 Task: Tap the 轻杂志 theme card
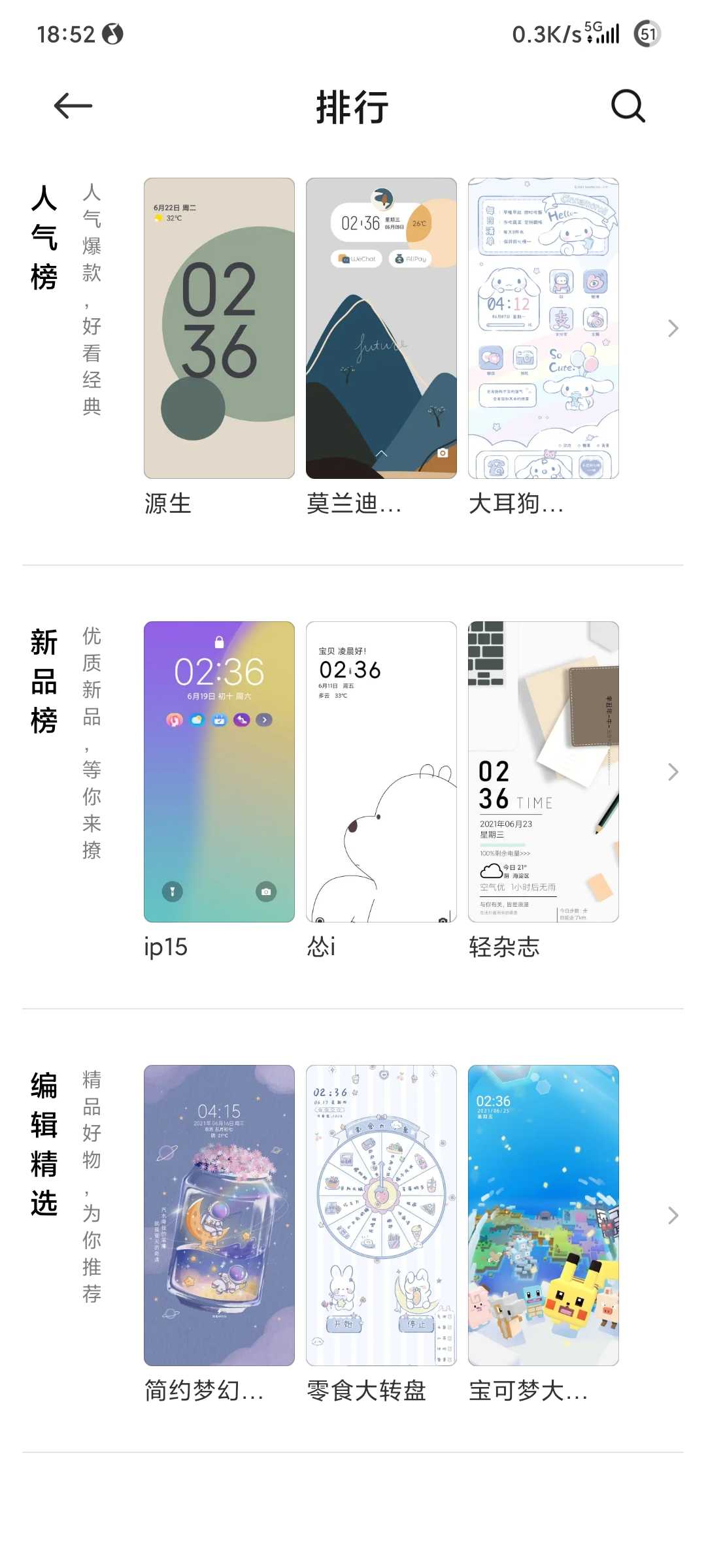click(543, 772)
